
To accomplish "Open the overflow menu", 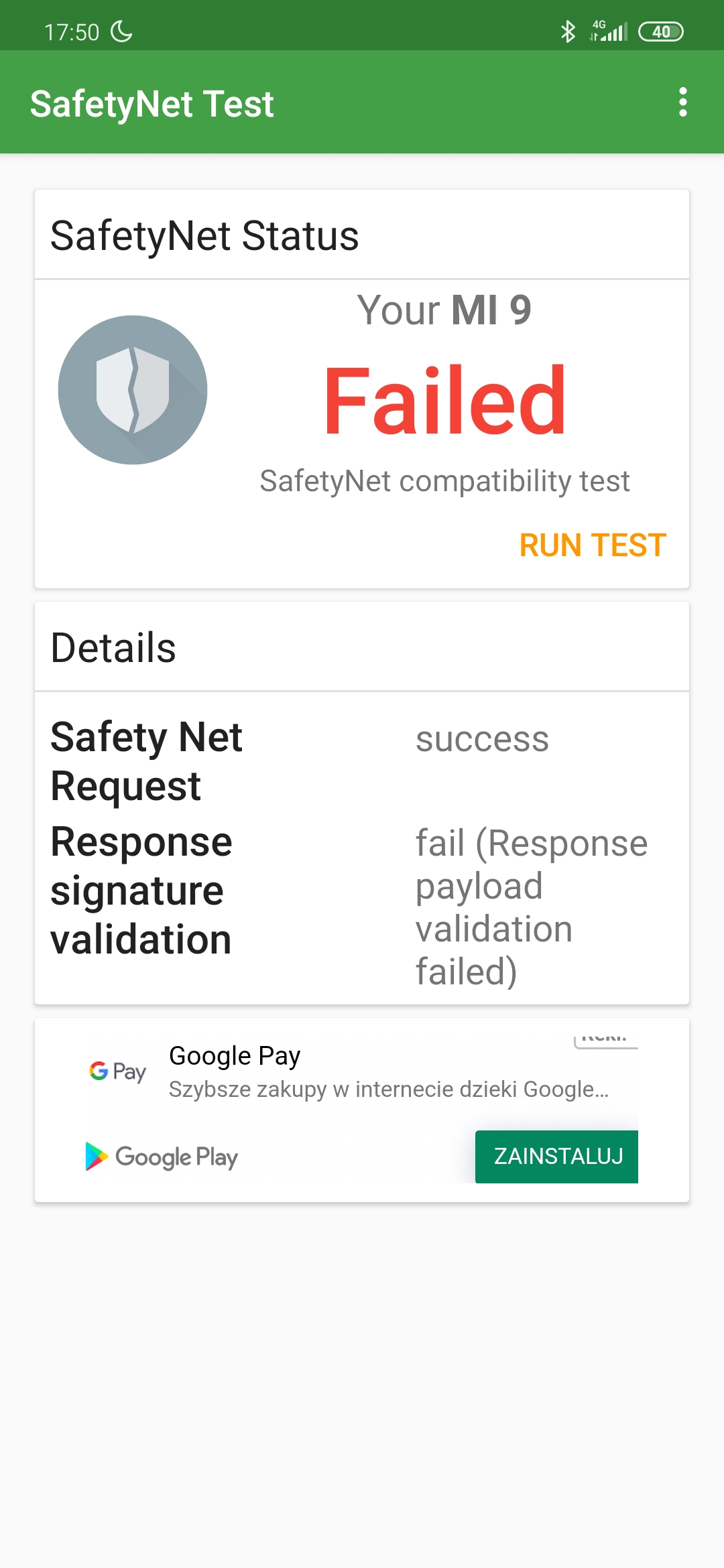I will [x=682, y=103].
